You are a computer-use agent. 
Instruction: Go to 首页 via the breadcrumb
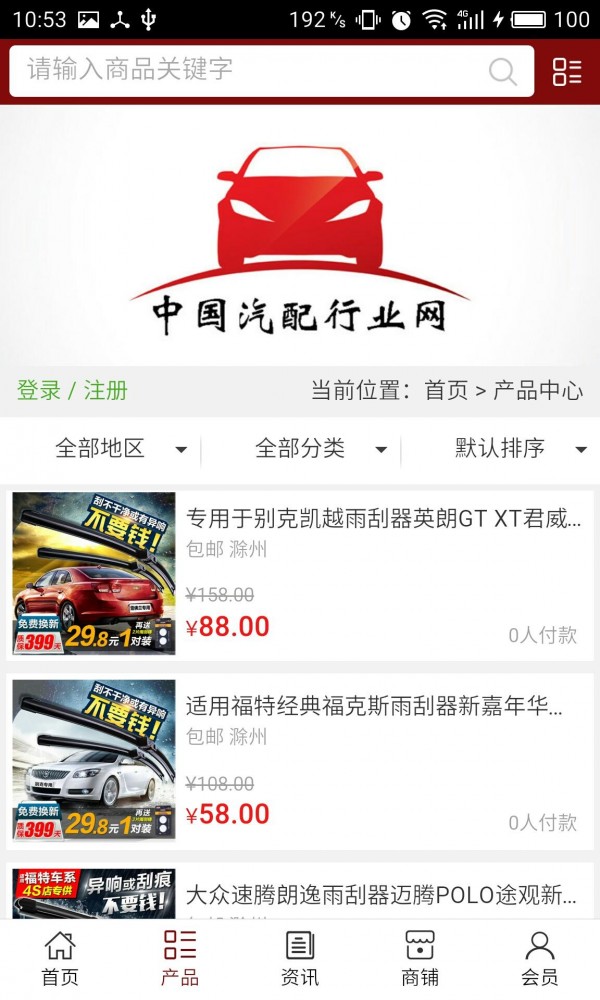[446, 390]
